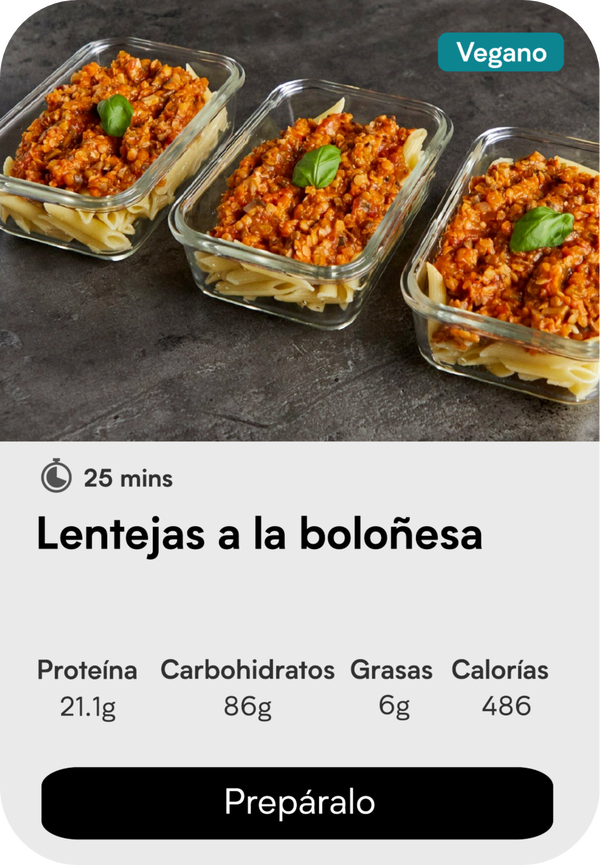Viewport: 600px width, 865px height.
Task: Tap the Prepáralo button
Action: point(297,802)
